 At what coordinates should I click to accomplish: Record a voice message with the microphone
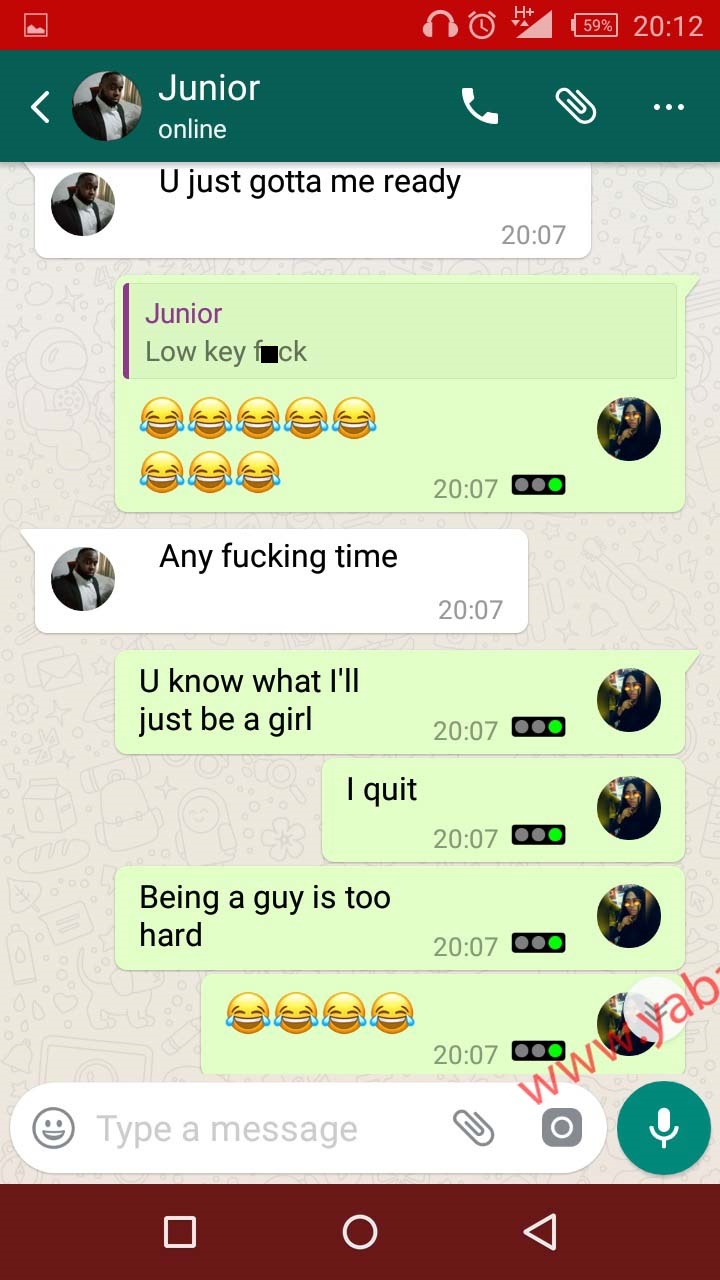click(x=664, y=1128)
